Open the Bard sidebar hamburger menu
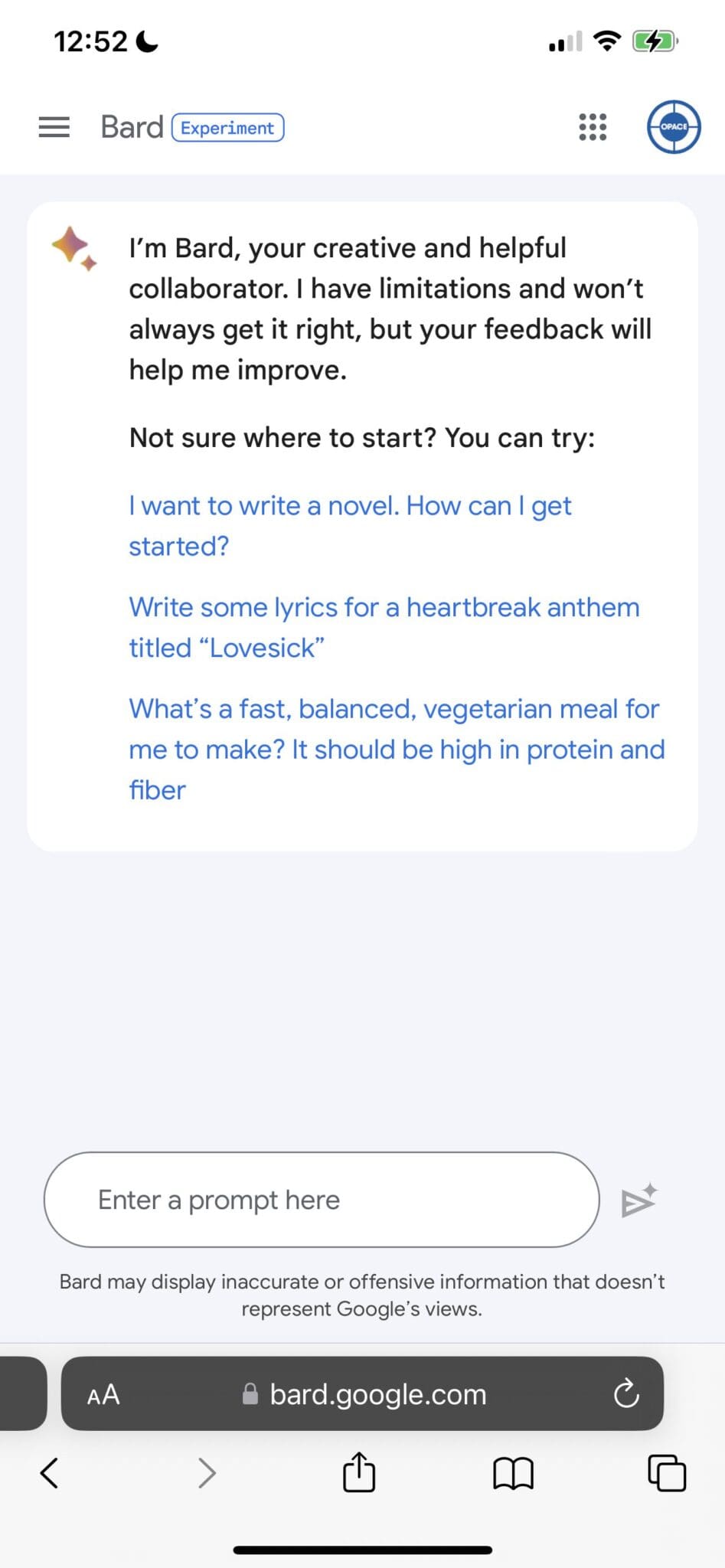Image resolution: width=725 pixels, height=1568 pixels. 54,126
